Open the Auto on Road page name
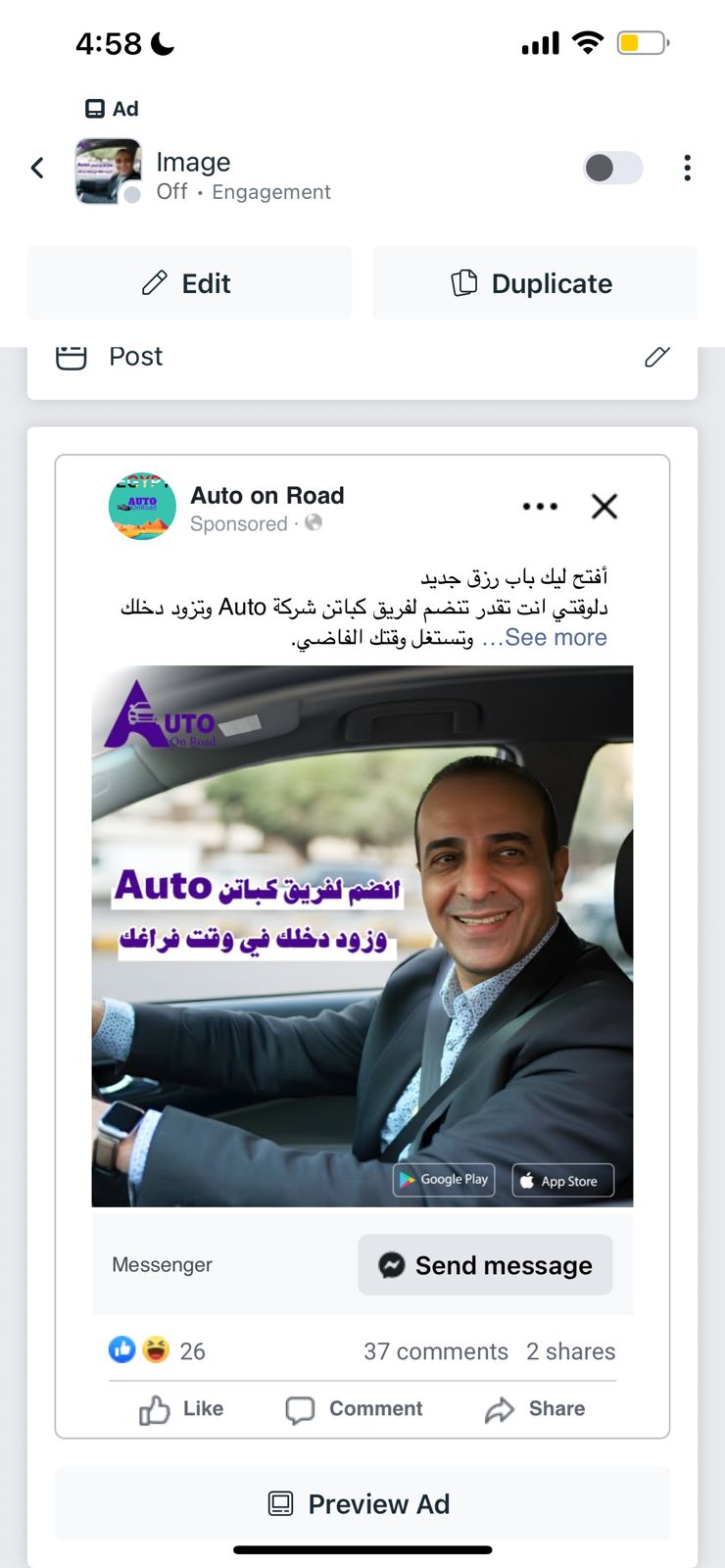 coord(267,496)
